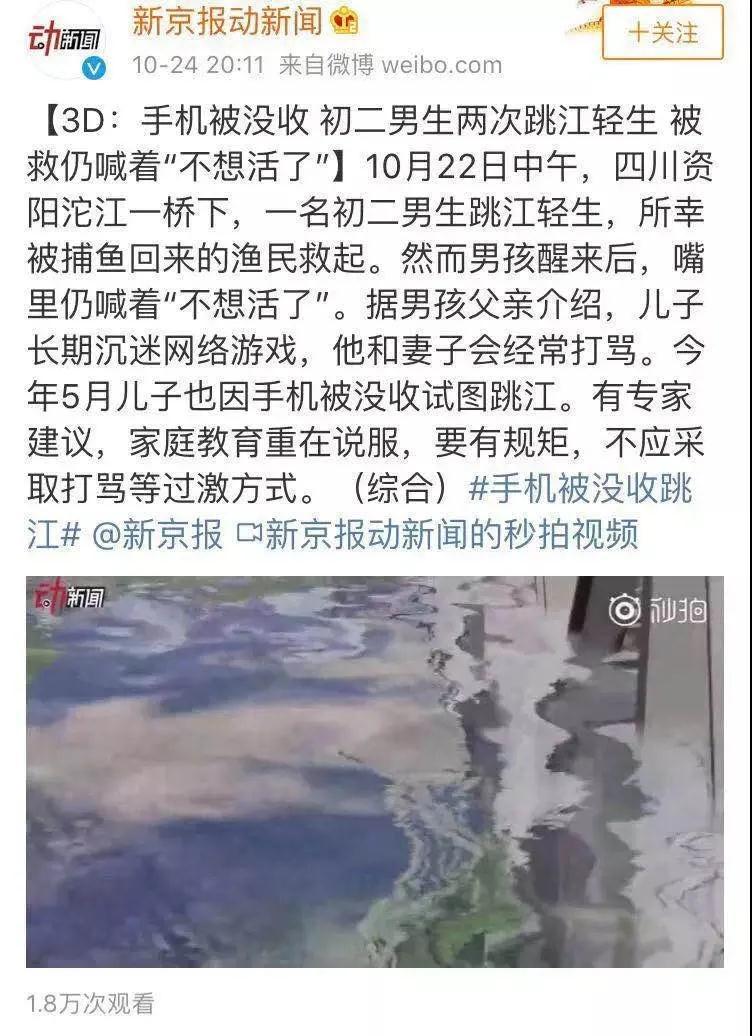
Task: Open the 新京报动新闻的秒拍视频 link
Action: 438,535
